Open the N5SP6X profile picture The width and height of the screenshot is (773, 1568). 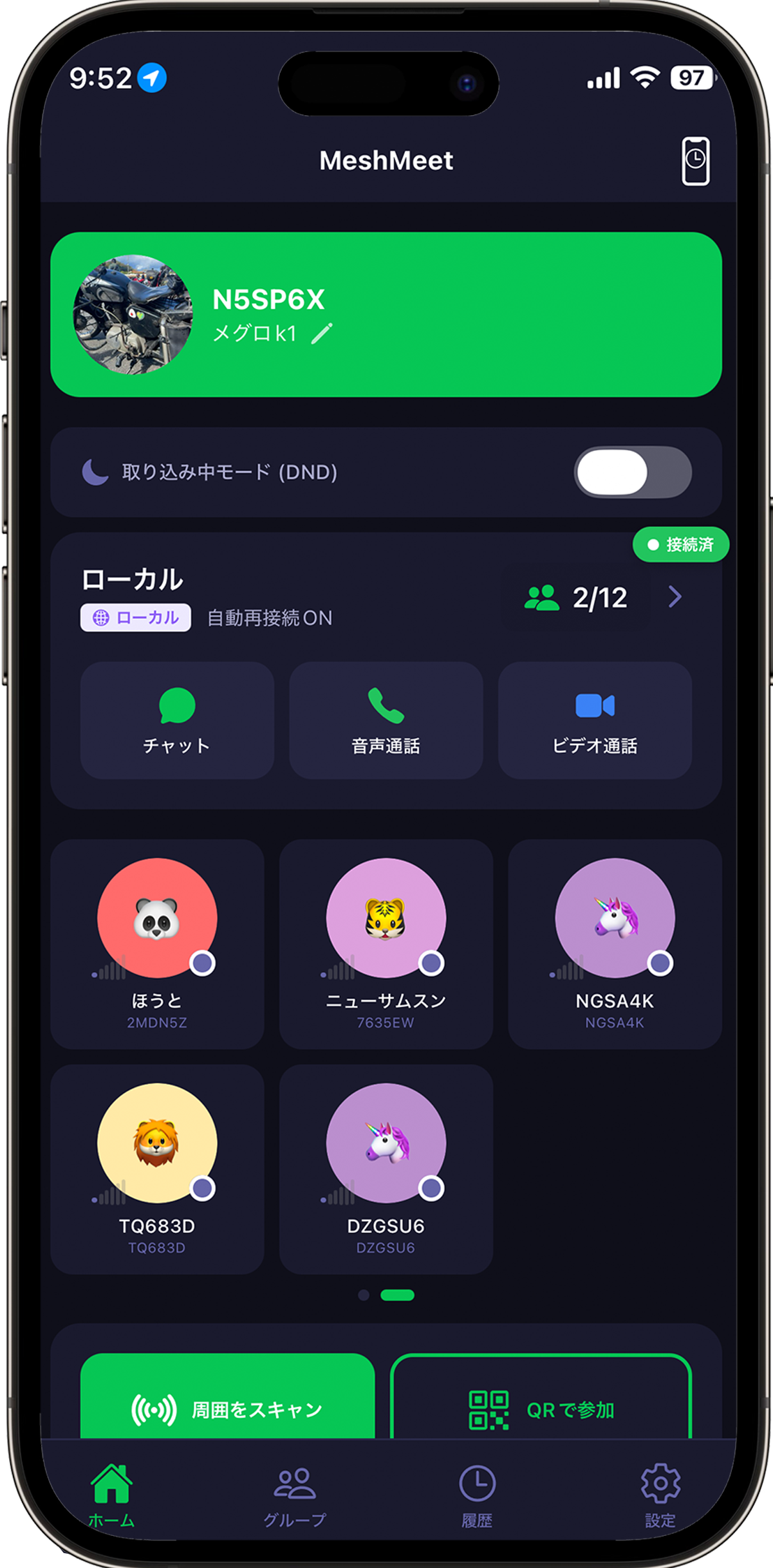click(133, 315)
